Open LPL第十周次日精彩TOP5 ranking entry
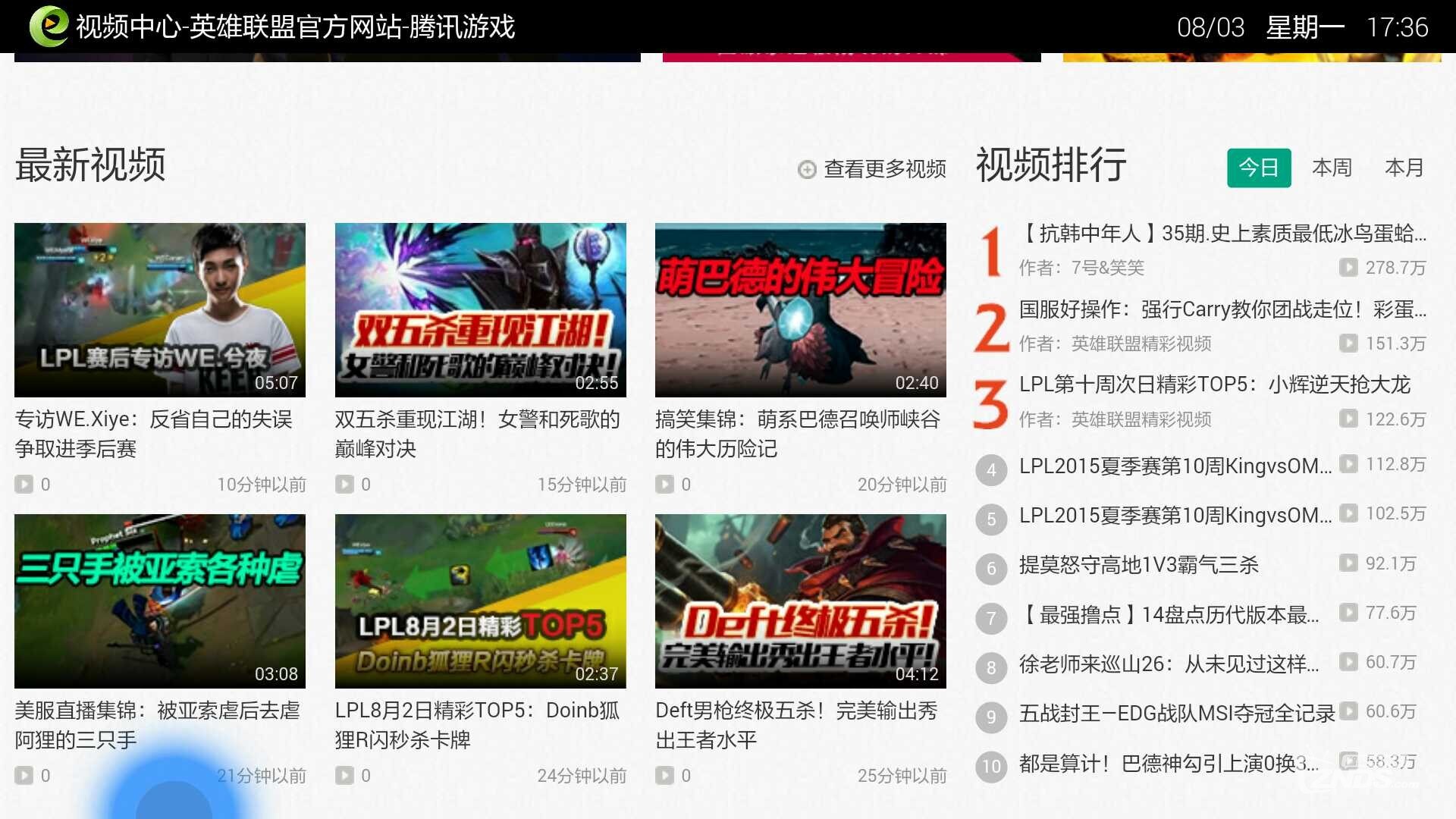1456x819 pixels. click(1213, 384)
